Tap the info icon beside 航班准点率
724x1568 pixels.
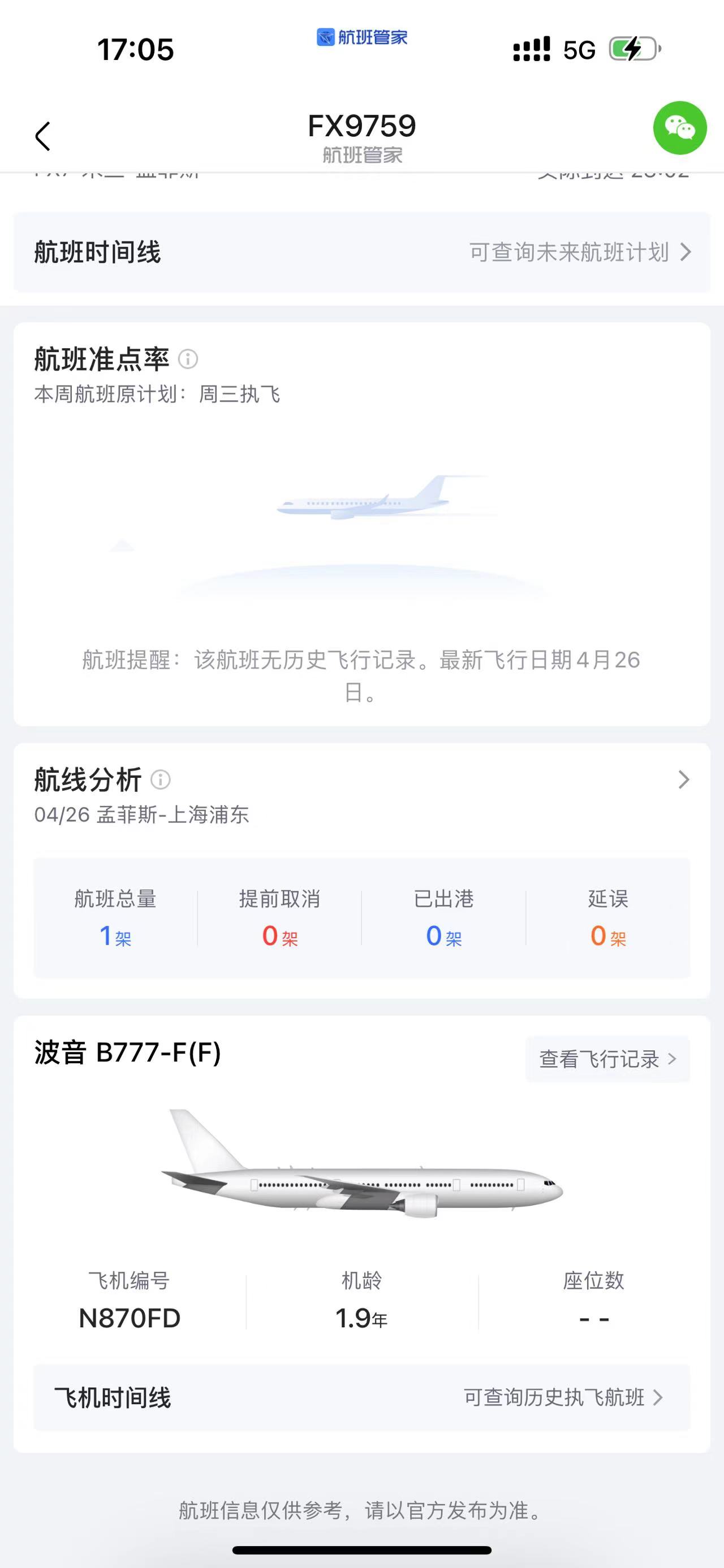pos(188,359)
